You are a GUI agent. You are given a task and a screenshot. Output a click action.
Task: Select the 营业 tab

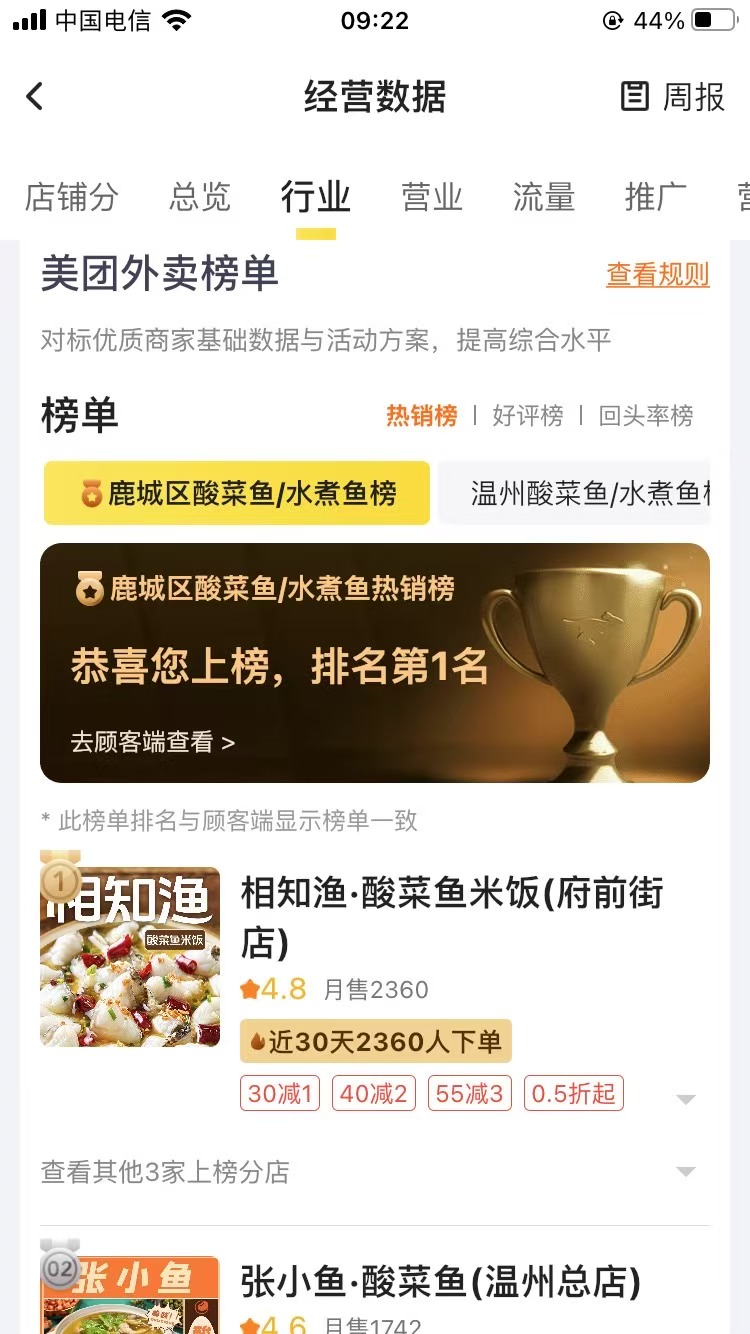click(432, 197)
